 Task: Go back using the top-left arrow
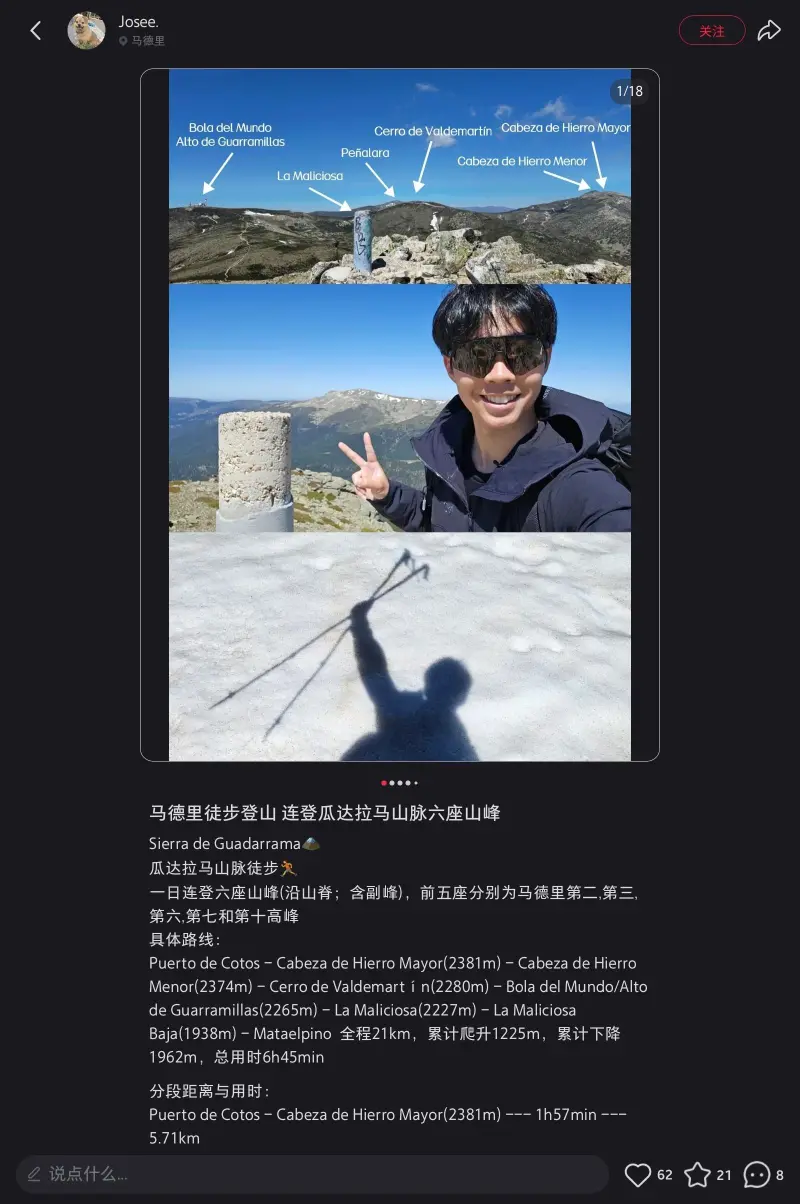(36, 31)
